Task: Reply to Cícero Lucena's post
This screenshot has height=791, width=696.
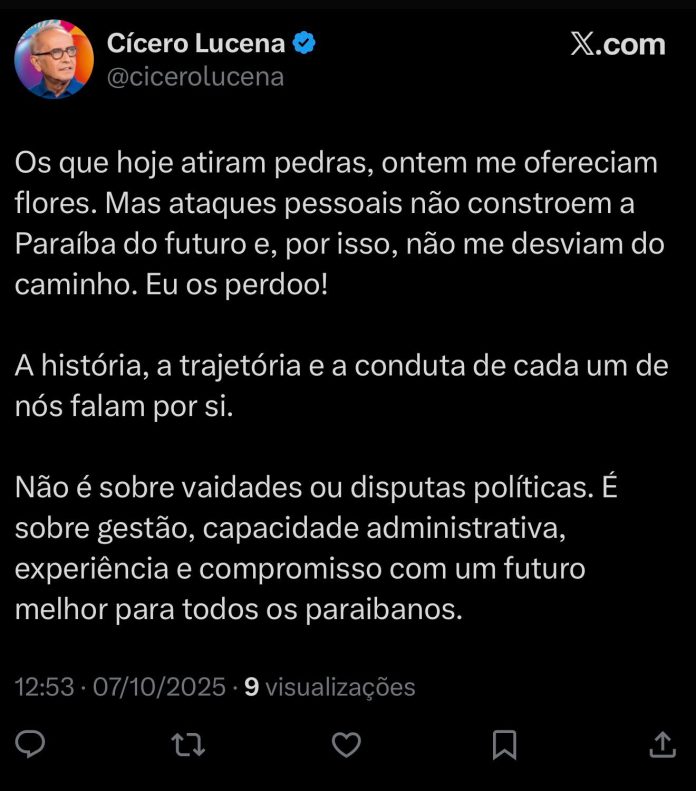Action: [x=31, y=744]
